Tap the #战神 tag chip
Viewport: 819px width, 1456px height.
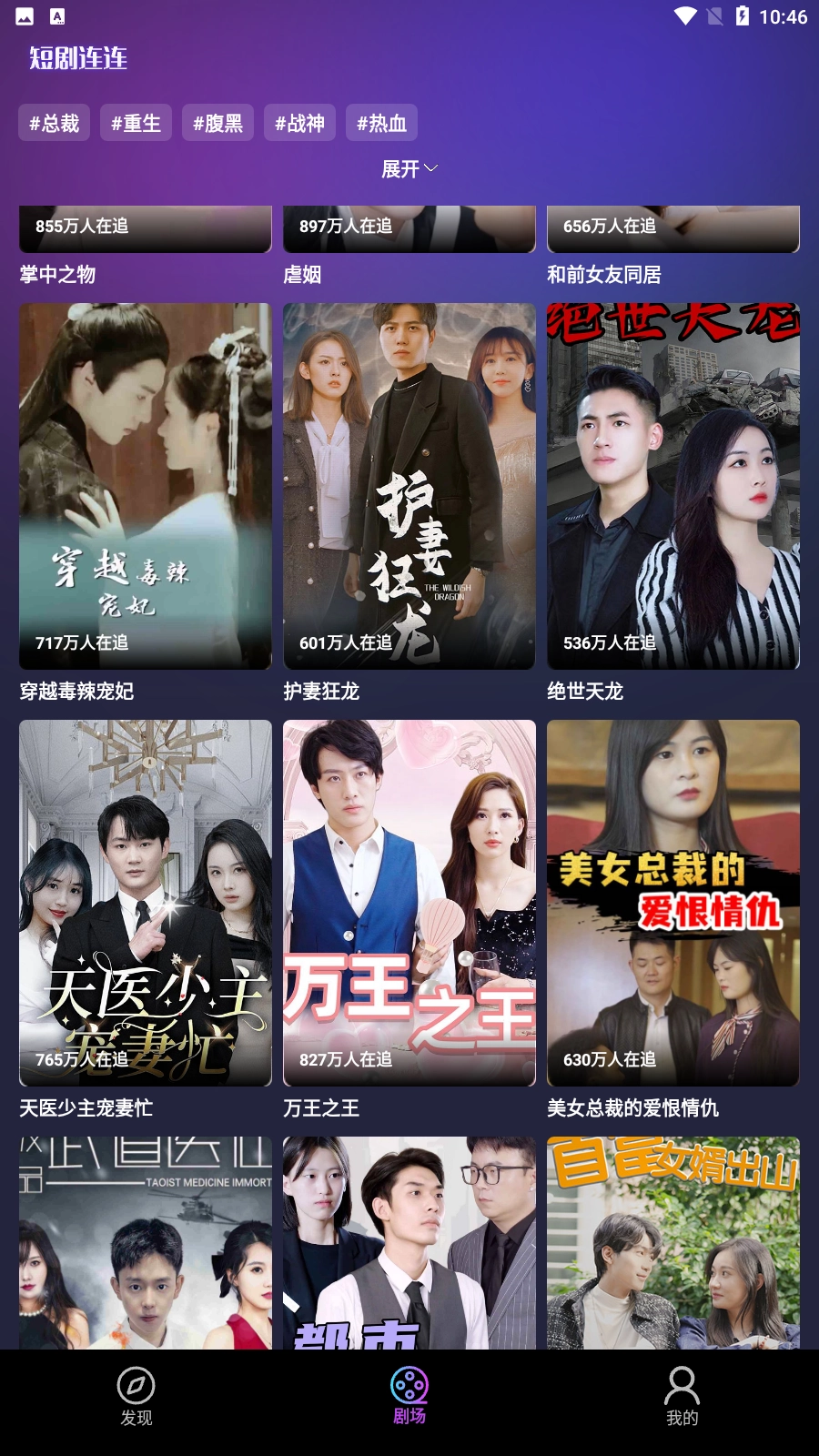pyautogui.click(x=299, y=123)
